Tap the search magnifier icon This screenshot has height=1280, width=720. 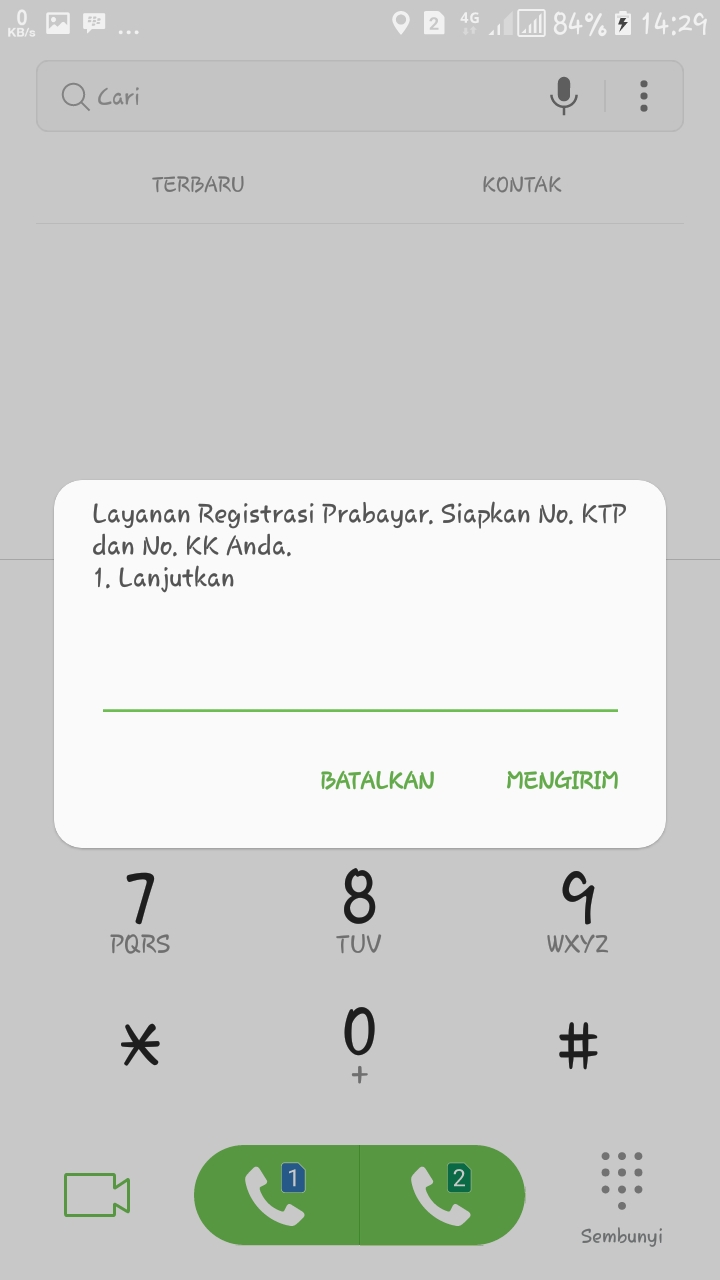click(x=73, y=95)
